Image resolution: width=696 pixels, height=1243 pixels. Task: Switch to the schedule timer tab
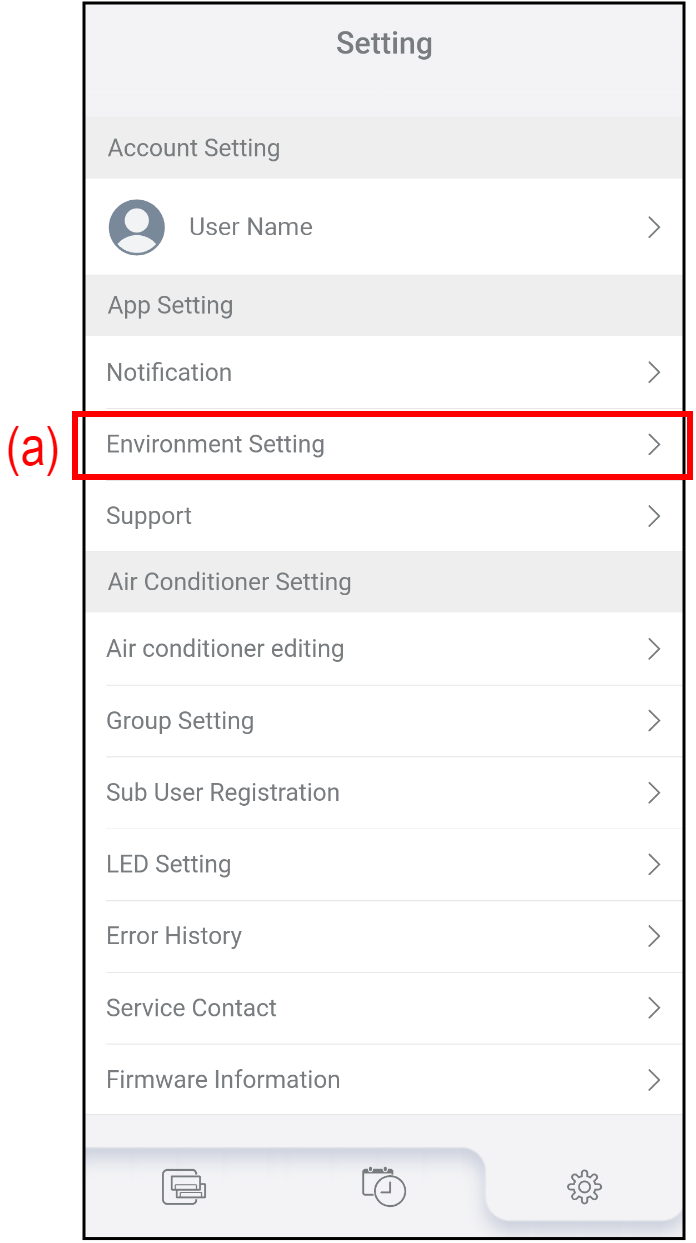click(384, 1187)
